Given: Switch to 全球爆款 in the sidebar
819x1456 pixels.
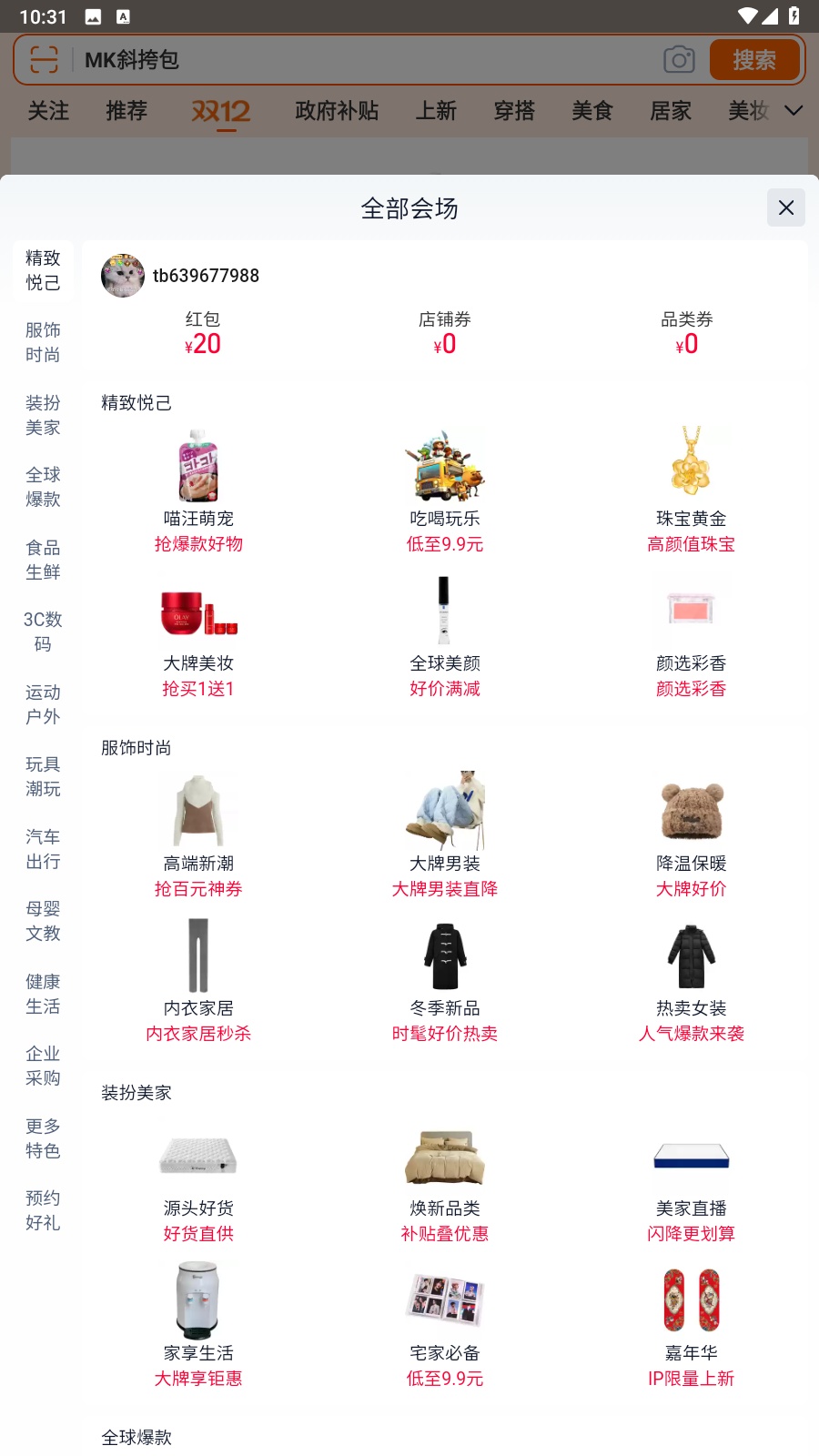Looking at the screenshot, I should coord(43,487).
